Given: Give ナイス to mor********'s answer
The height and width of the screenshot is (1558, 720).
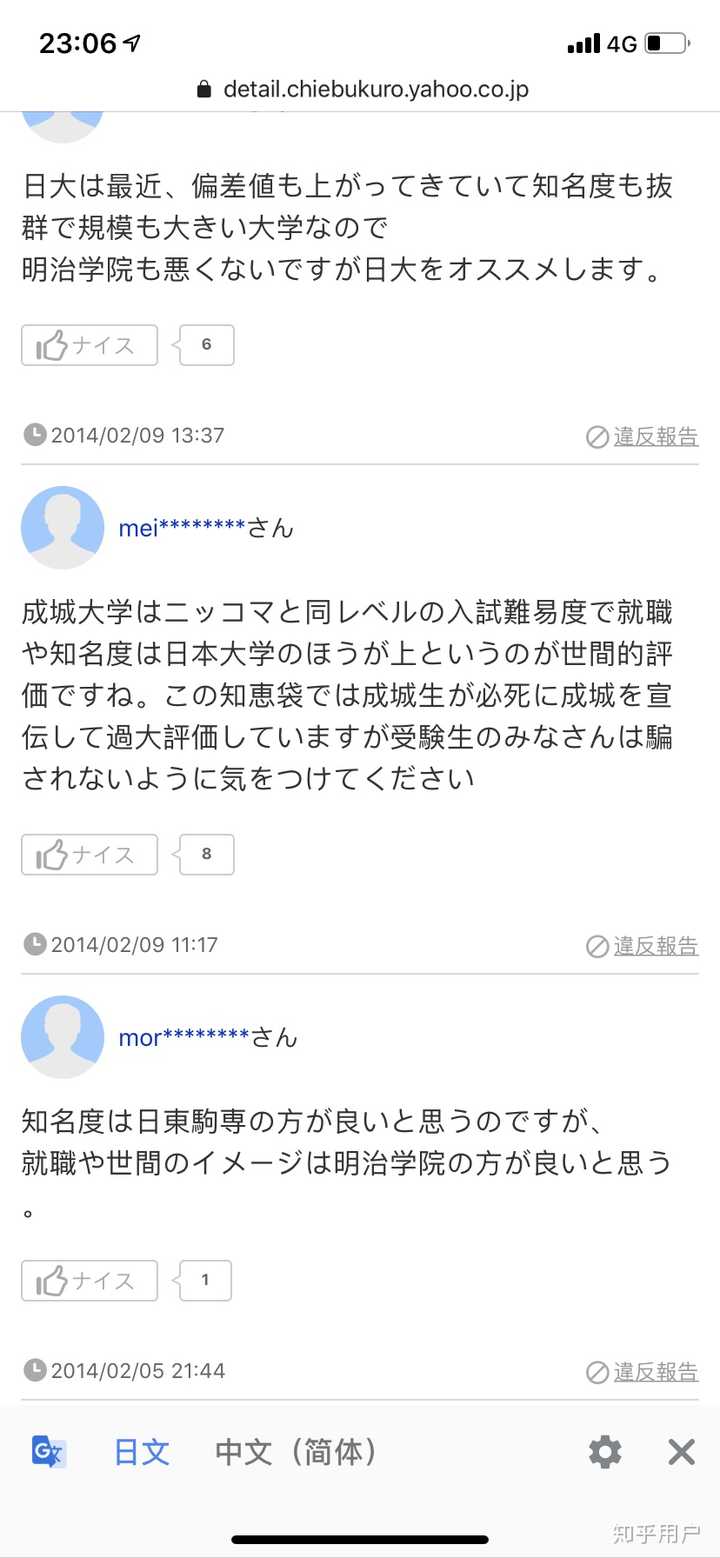Looking at the screenshot, I should point(89,1280).
